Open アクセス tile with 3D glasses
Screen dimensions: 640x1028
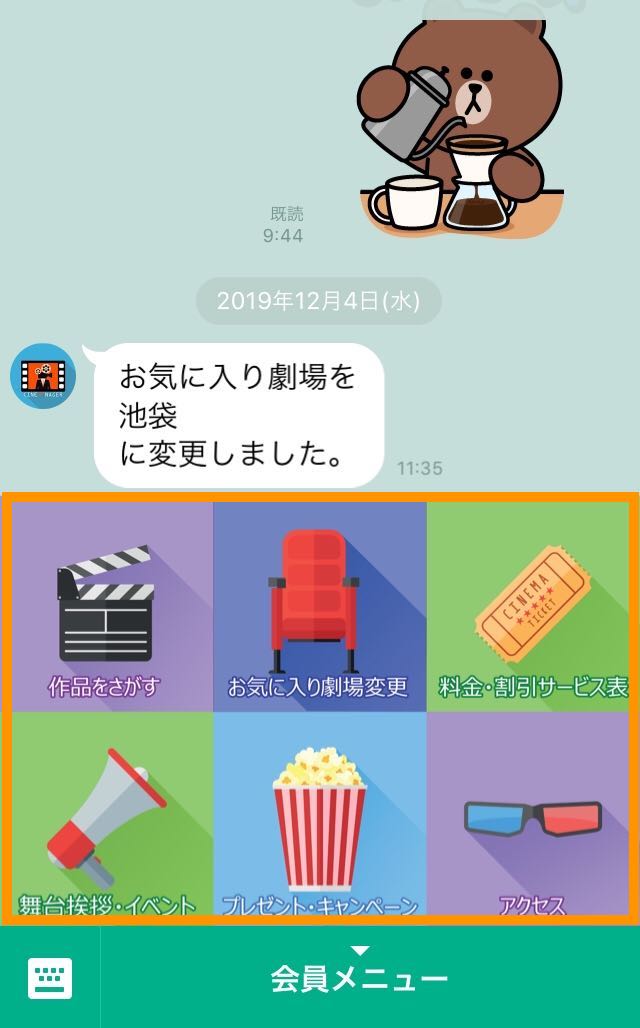coord(531,815)
